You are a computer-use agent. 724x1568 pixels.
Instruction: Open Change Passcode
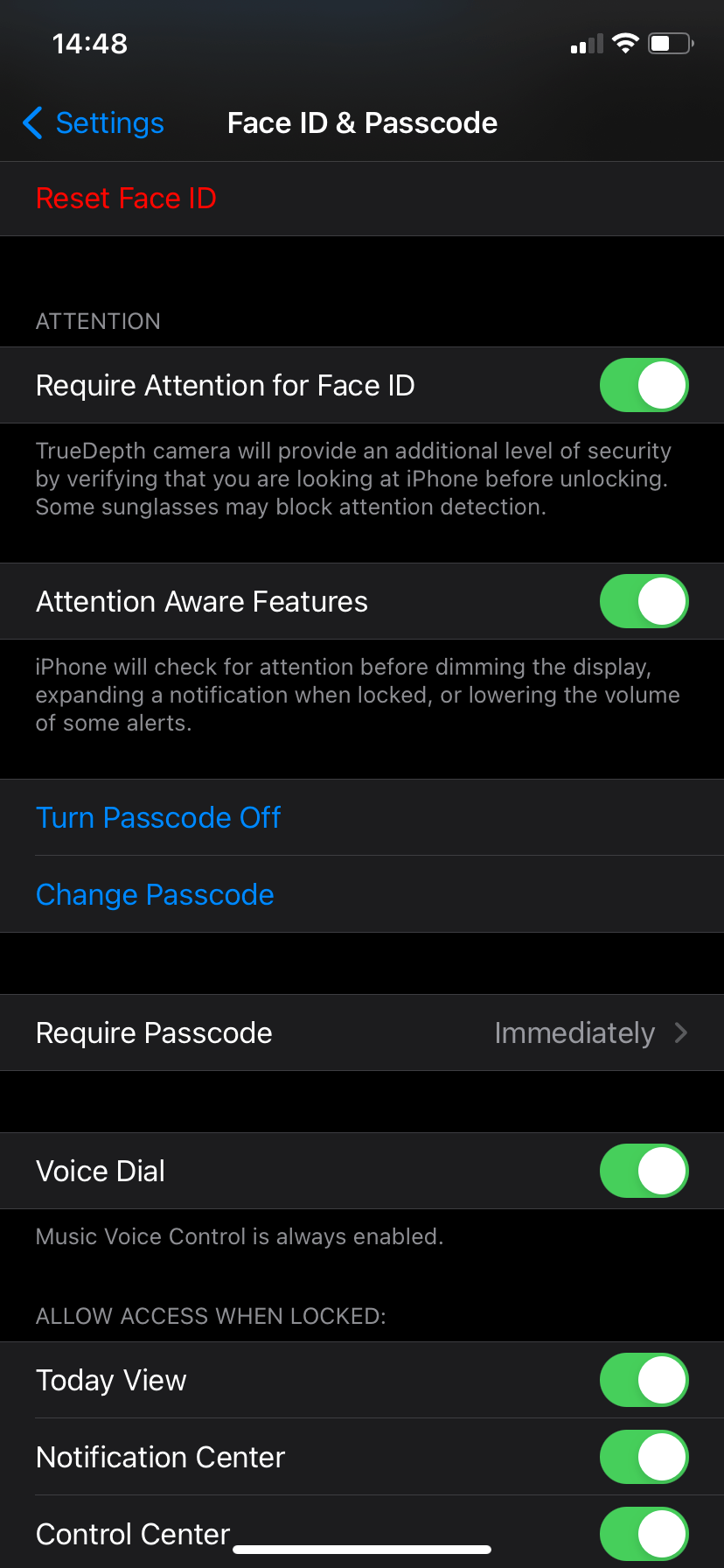[x=155, y=894]
